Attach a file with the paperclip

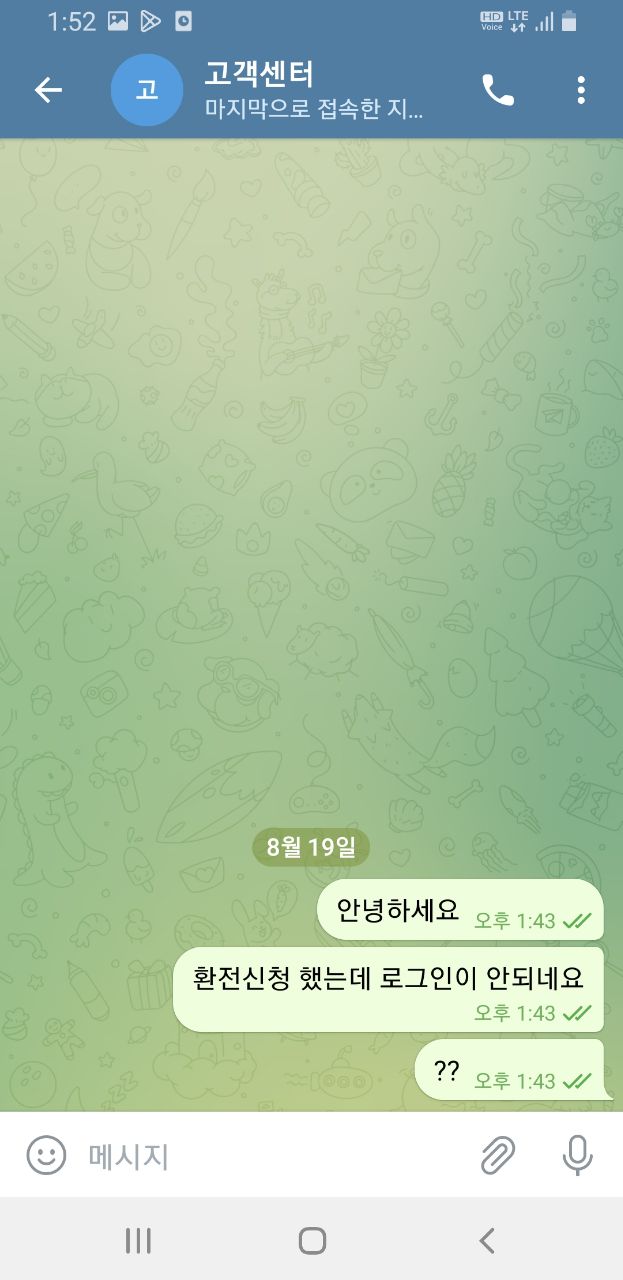tap(497, 1156)
